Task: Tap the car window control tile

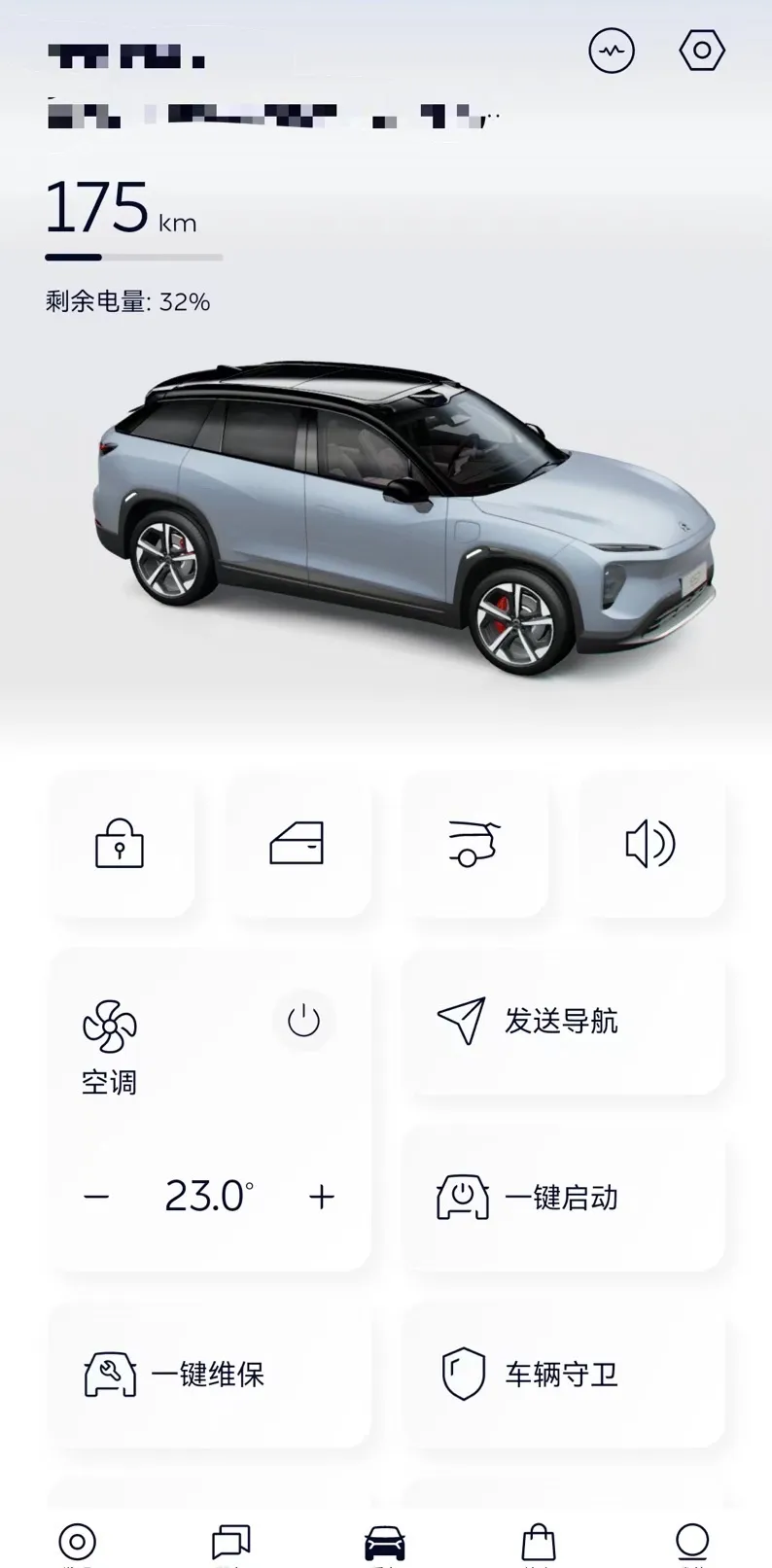Action: coord(298,844)
